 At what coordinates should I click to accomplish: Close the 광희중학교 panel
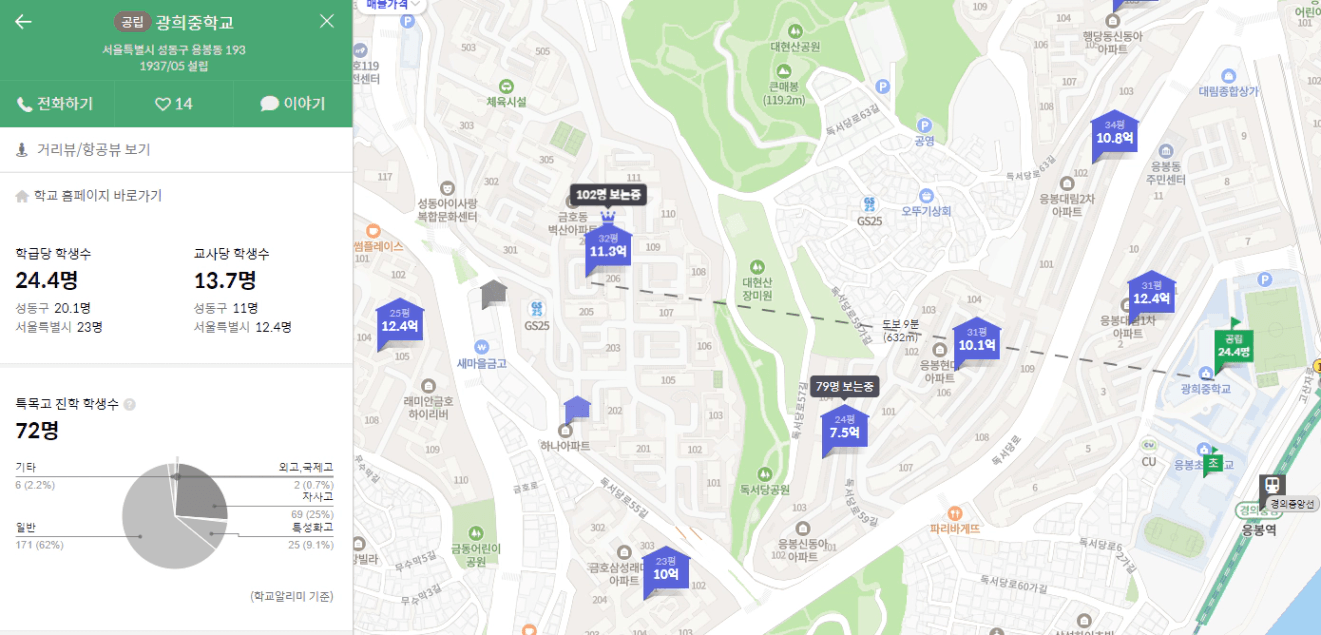click(x=327, y=21)
